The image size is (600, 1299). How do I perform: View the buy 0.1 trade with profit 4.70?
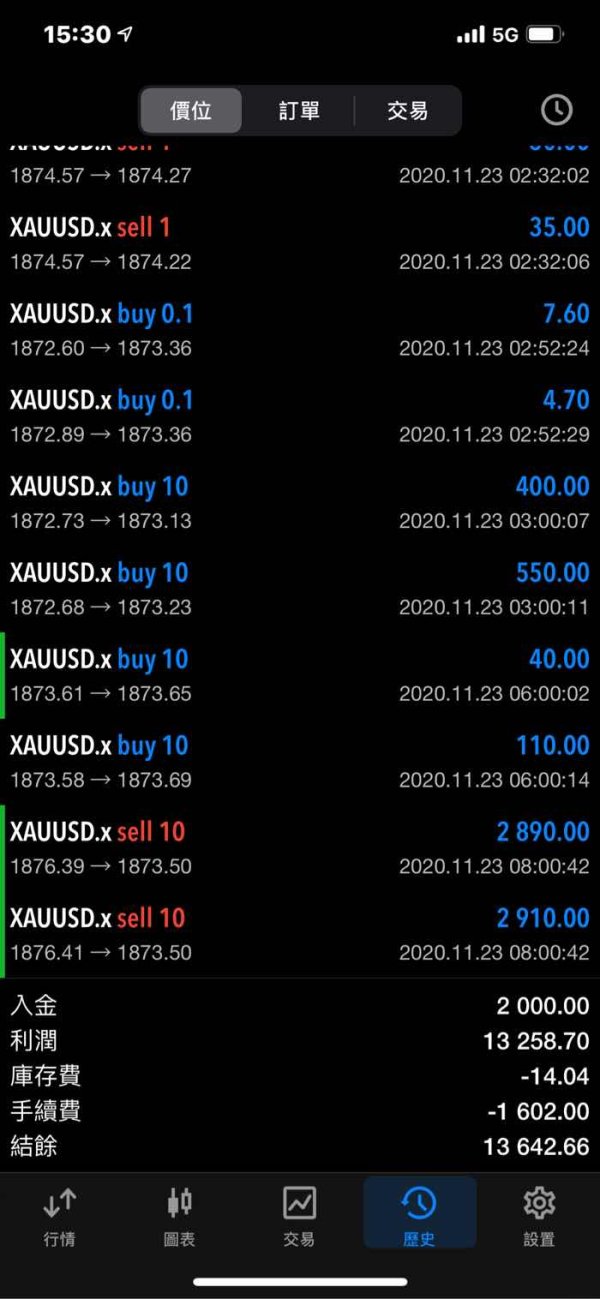coord(300,416)
